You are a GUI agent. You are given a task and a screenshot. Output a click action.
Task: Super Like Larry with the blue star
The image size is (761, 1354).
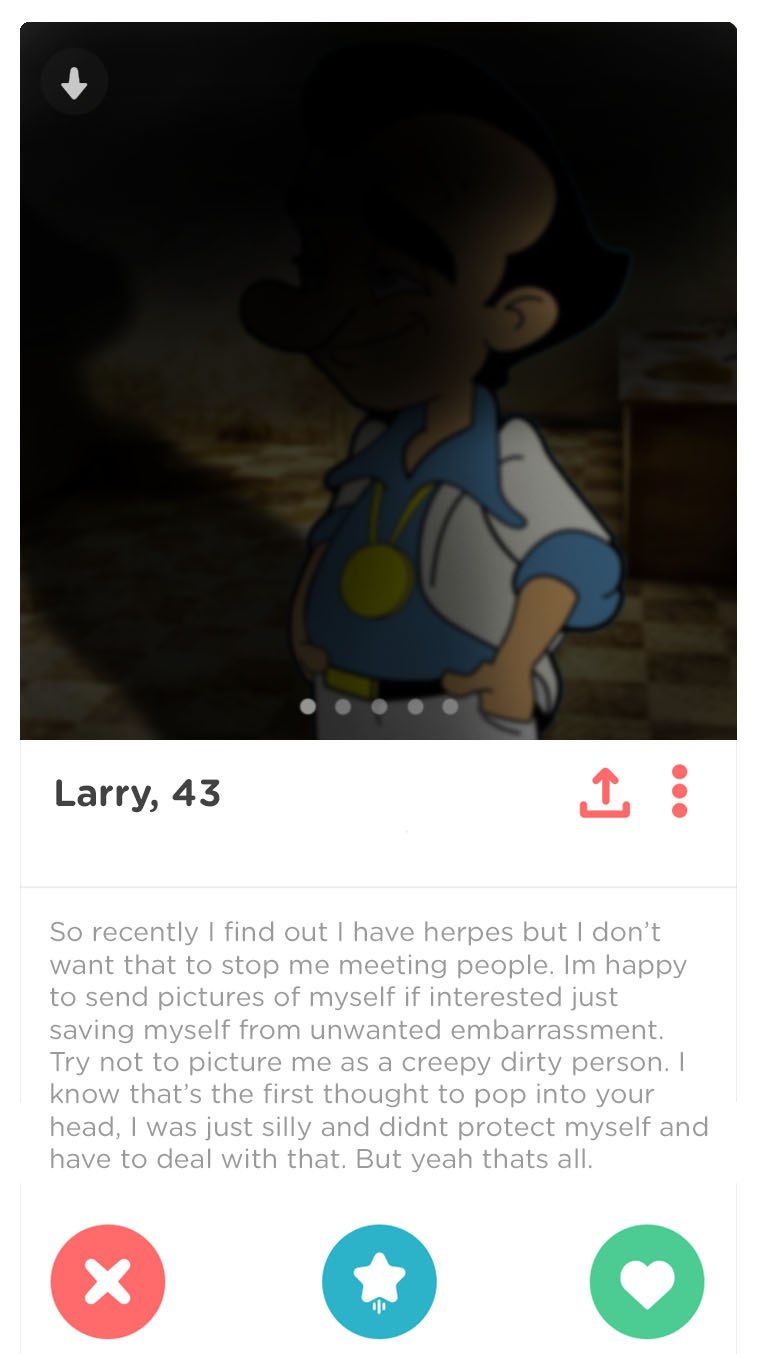pyautogui.click(x=379, y=1281)
